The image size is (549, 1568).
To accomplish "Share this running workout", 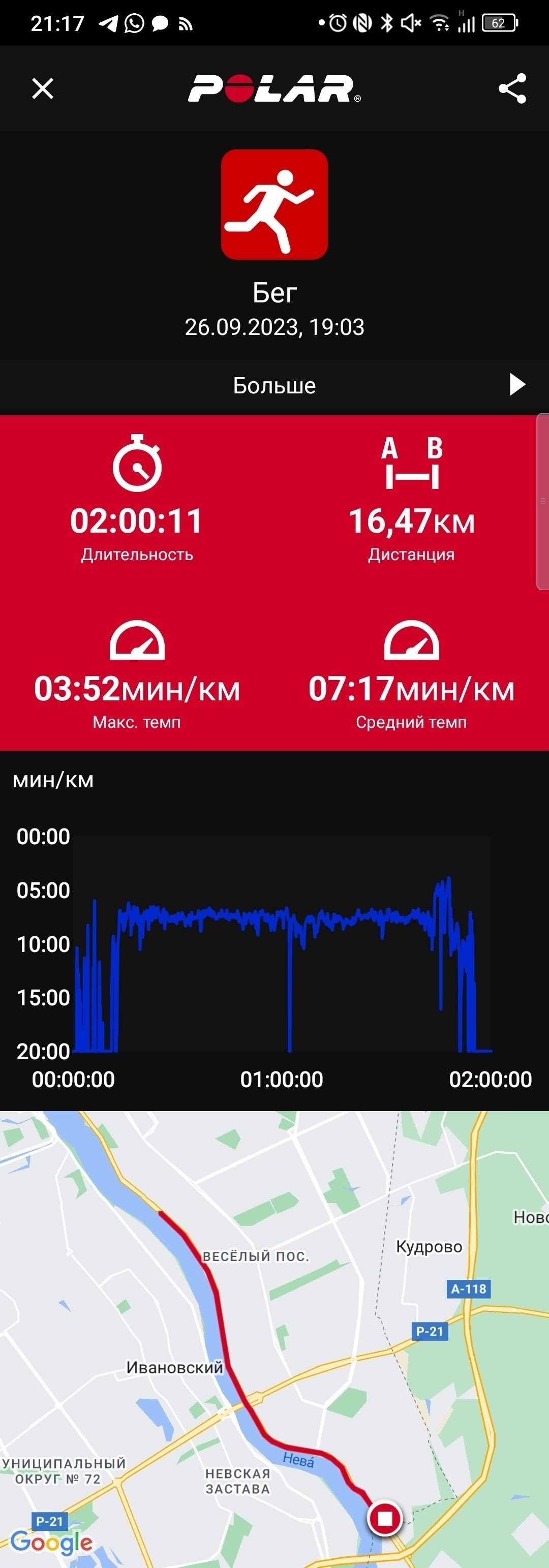I will (x=512, y=89).
